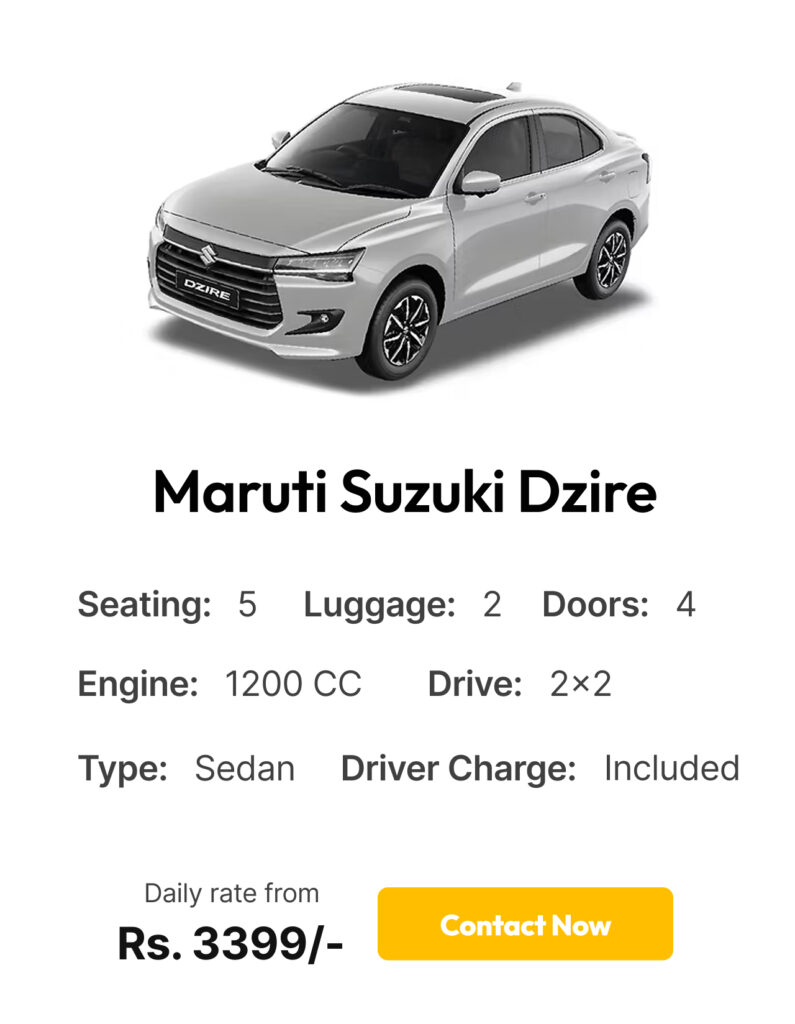Tap the Contact Now button
The image size is (795, 1024).
[525, 924]
